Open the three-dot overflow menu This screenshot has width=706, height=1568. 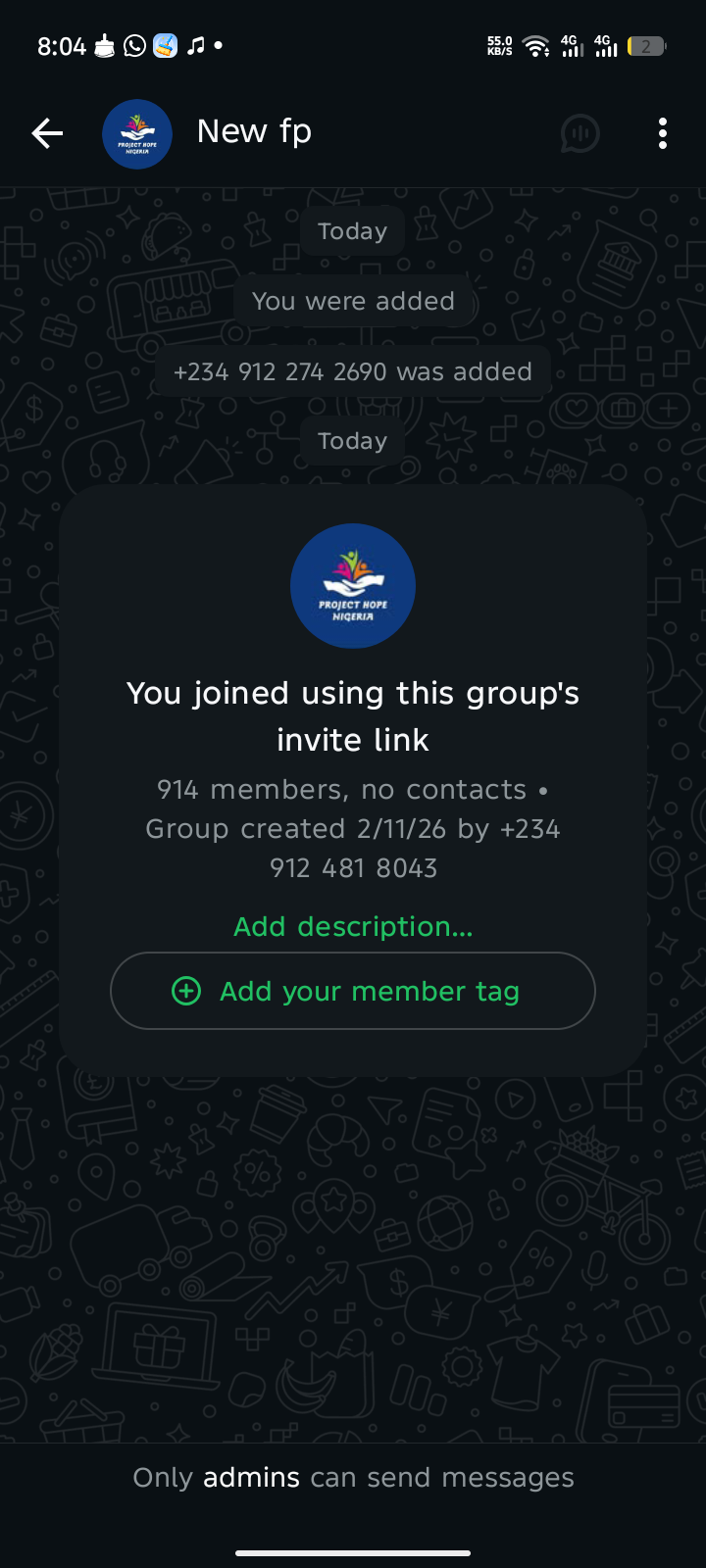[663, 133]
